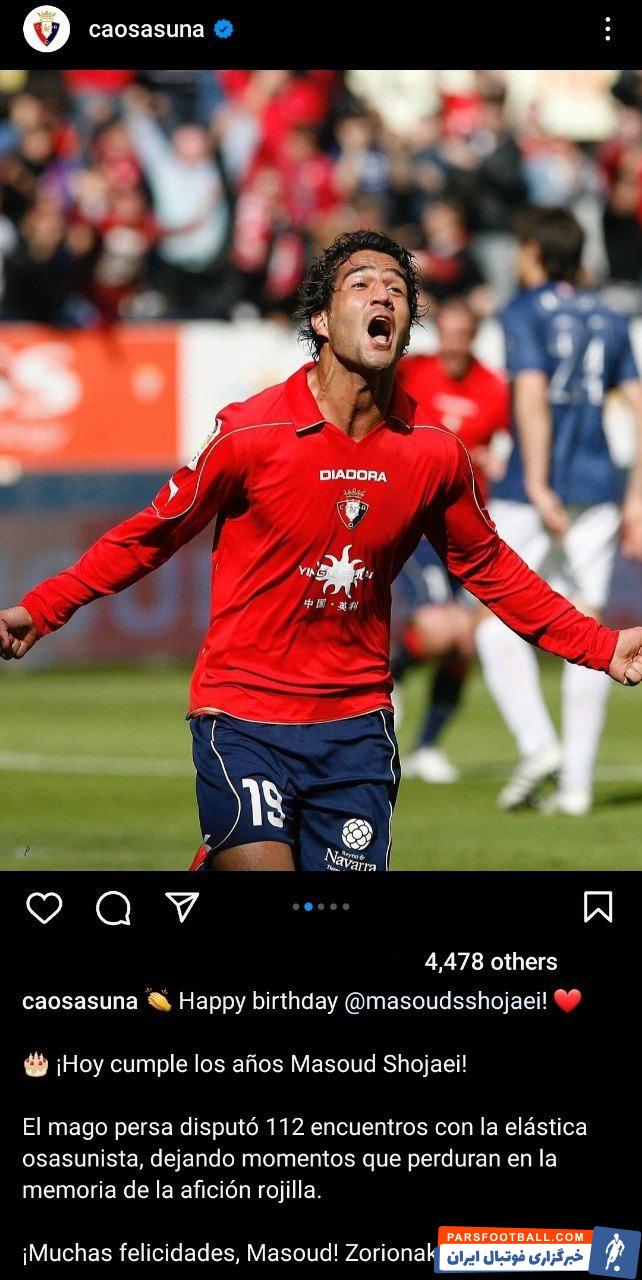Tap the caosasuna username in the caption

point(80,1001)
